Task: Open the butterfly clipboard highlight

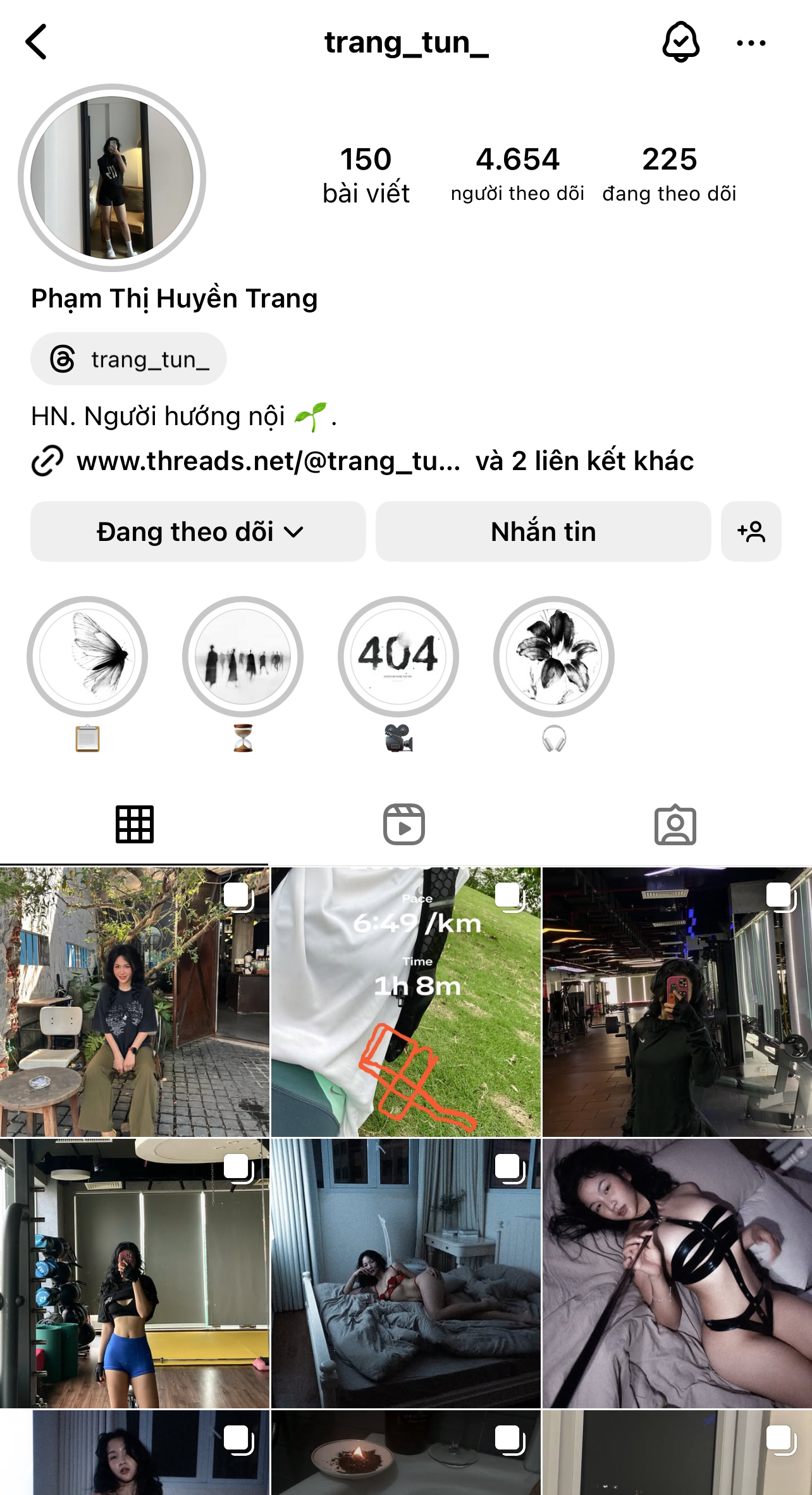Action: (x=87, y=657)
